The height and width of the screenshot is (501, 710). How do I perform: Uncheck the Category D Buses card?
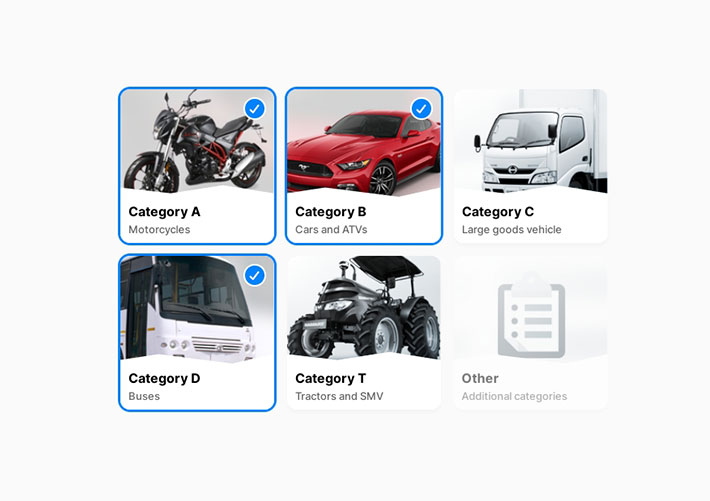pos(197,333)
